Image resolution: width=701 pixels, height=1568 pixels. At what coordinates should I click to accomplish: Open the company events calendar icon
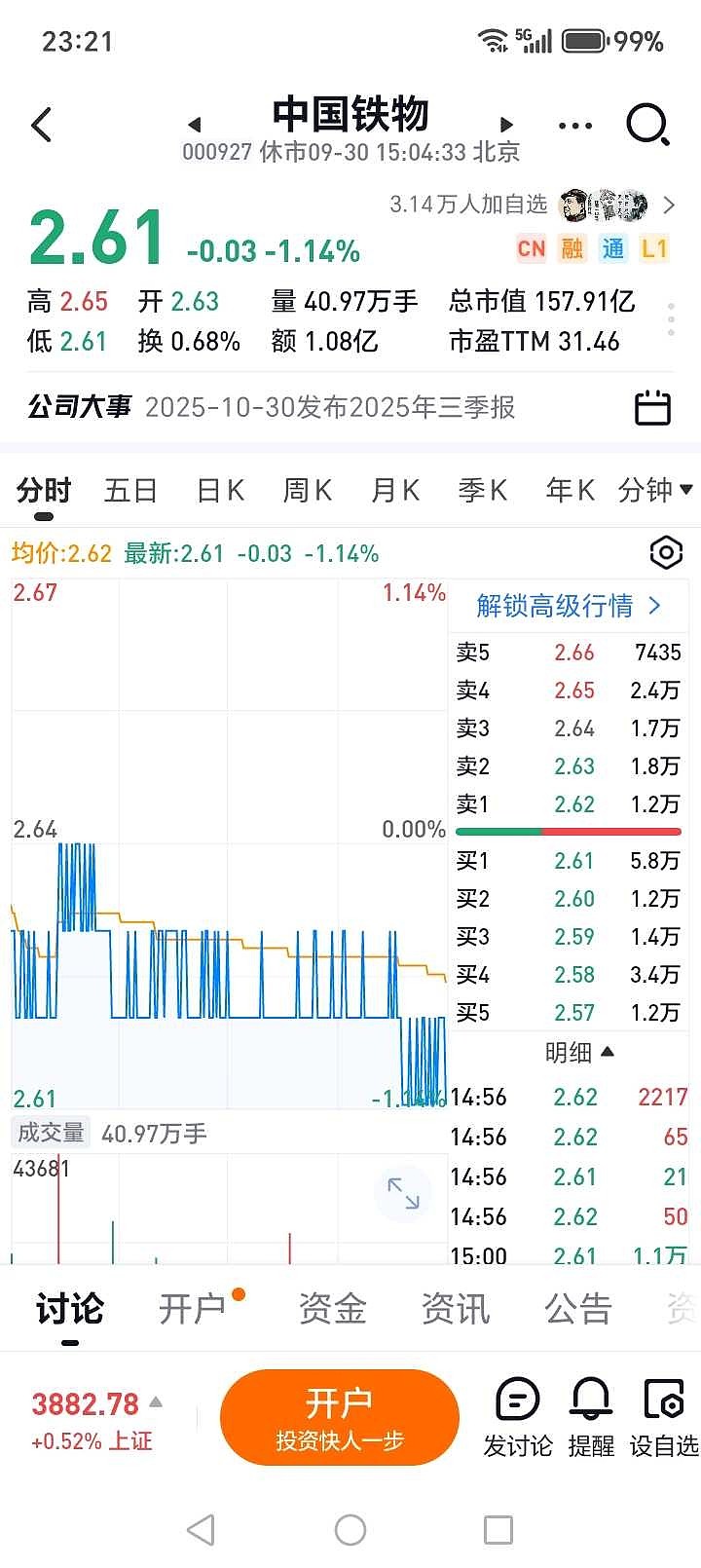652,407
